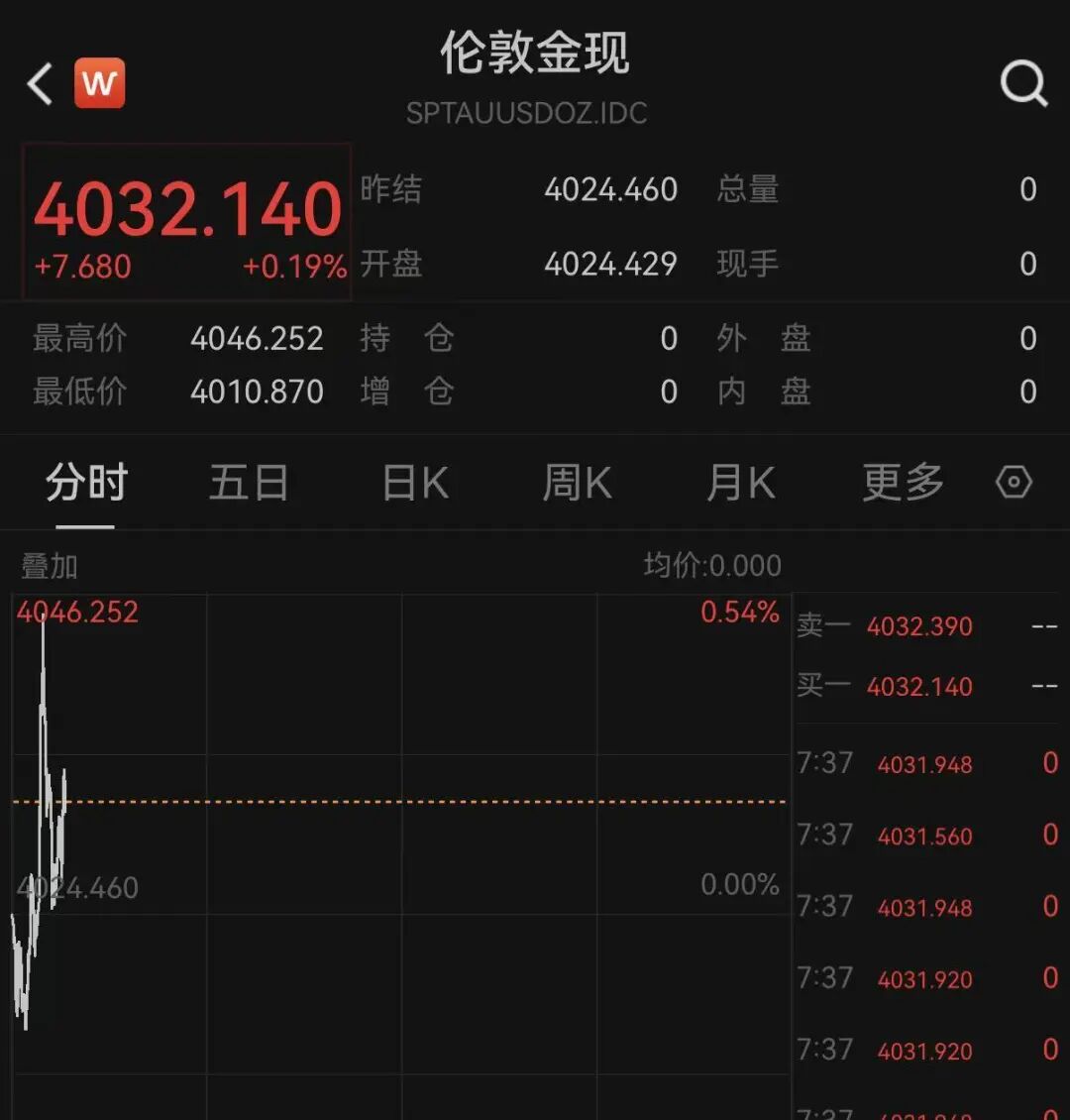The image size is (1070, 1120).
Task: Go back using the arrow icon
Action: [x=41, y=84]
